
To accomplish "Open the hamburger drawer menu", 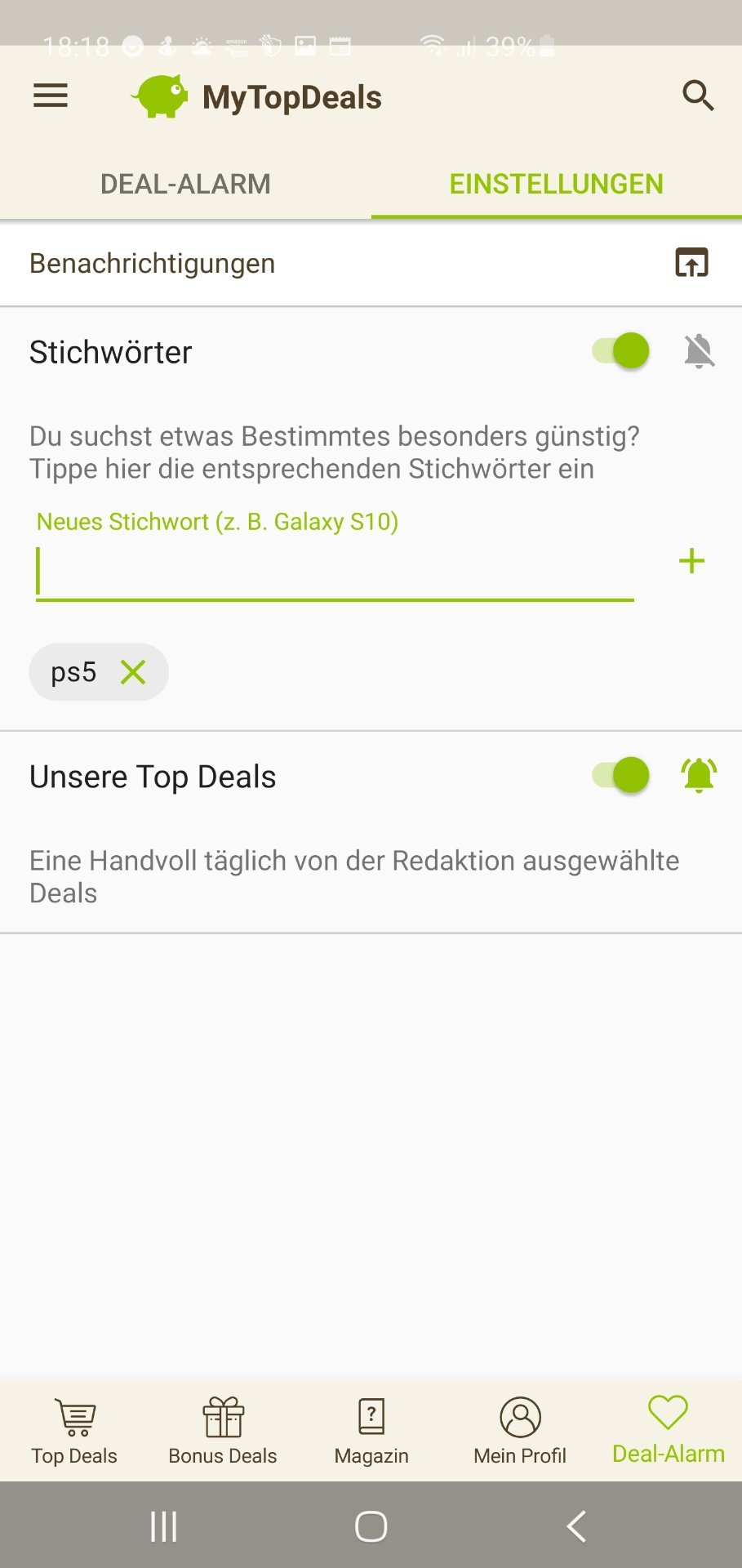I will tap(51, 96).
